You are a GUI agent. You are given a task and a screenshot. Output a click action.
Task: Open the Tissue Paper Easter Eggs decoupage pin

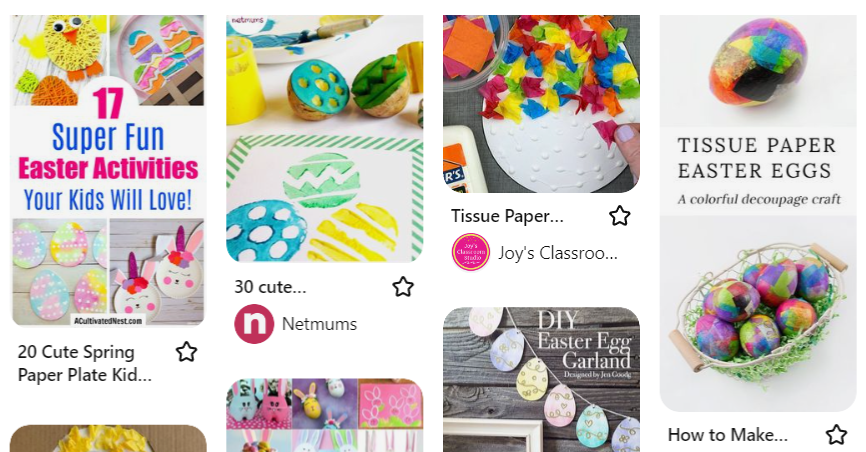tap(758, 210)
